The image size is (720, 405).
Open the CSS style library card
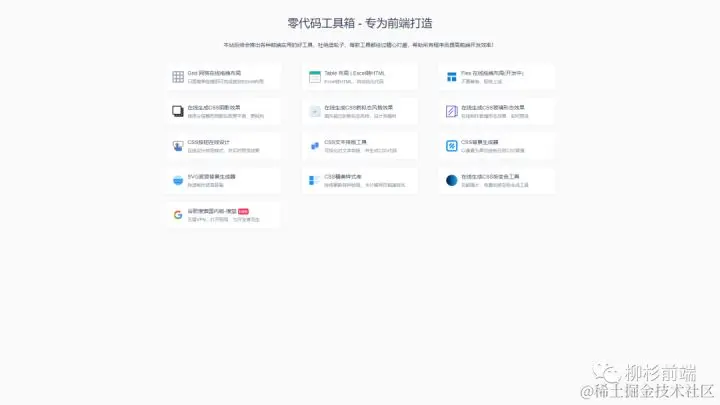point(361,180)
